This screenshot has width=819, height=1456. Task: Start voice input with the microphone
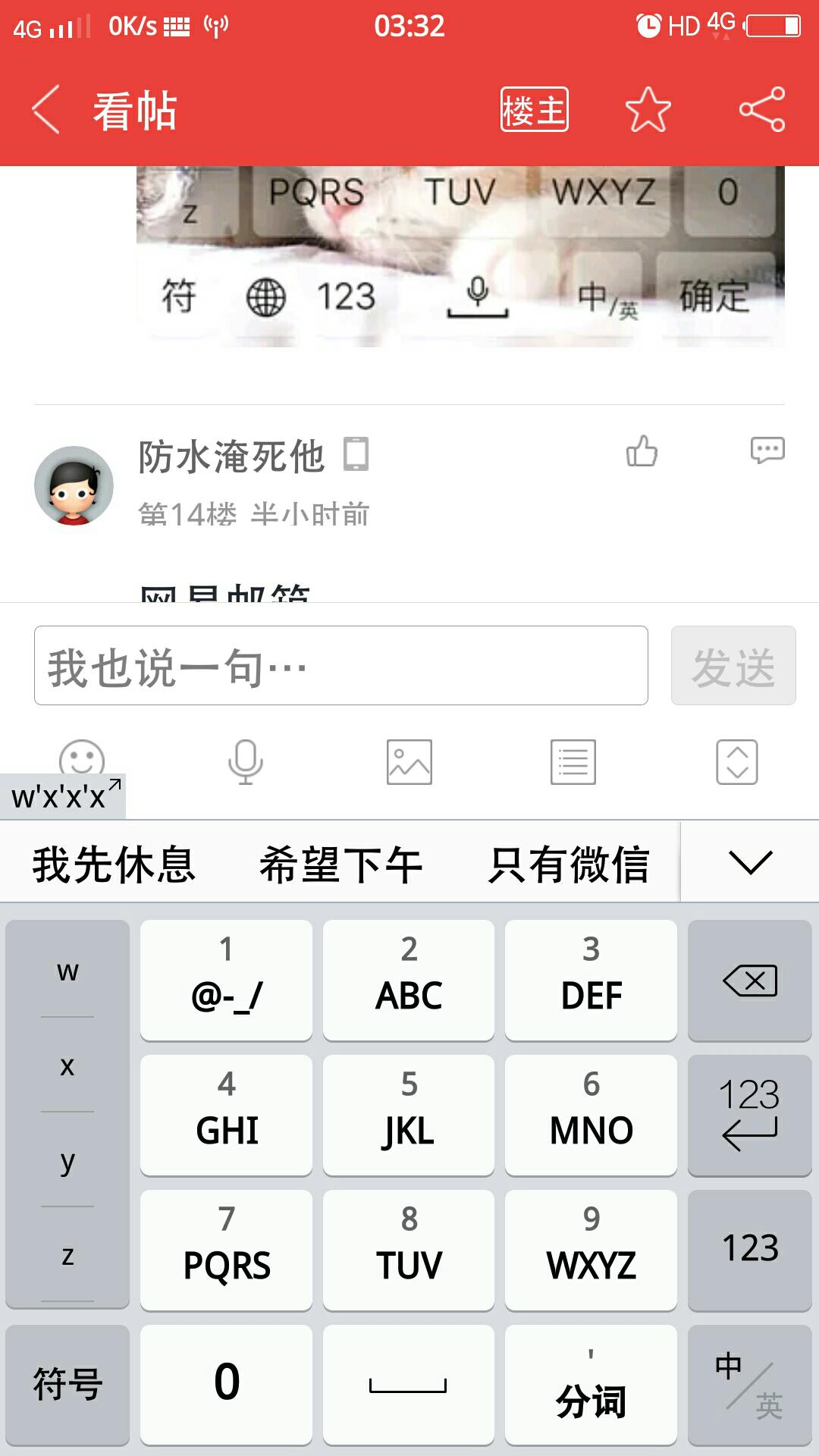point(245,761)
